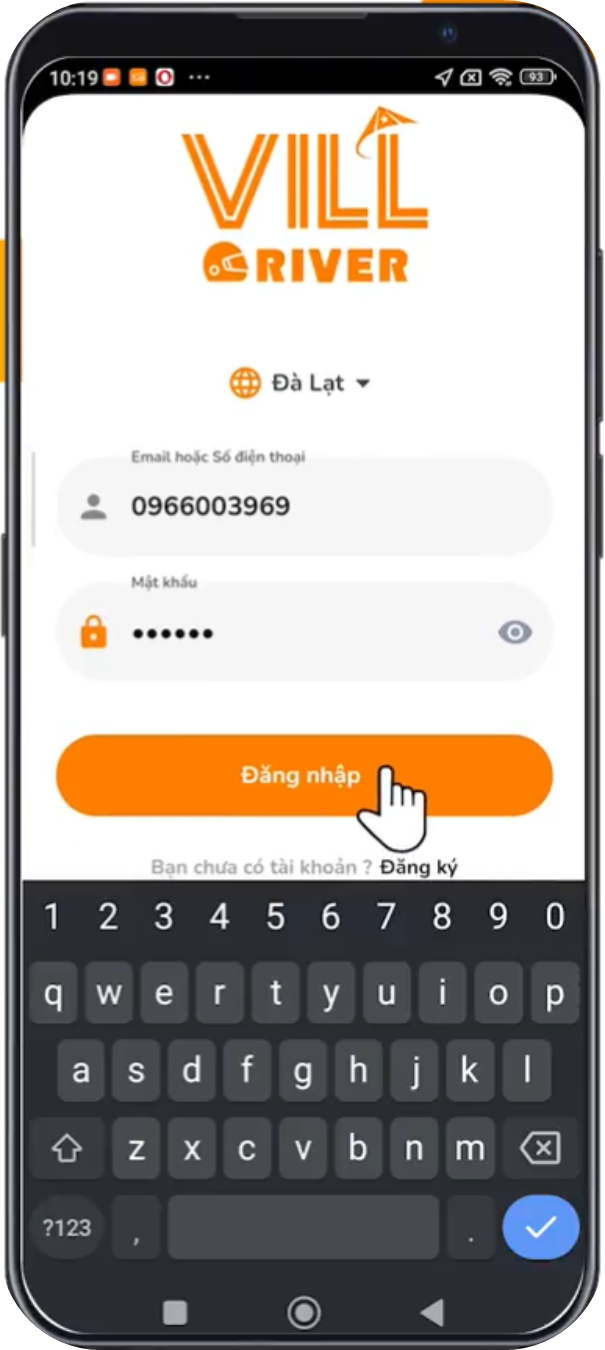Open the Đăng ký sign-up link
605x1350 pixels.
pyautogui.click(x=418, y=867)
